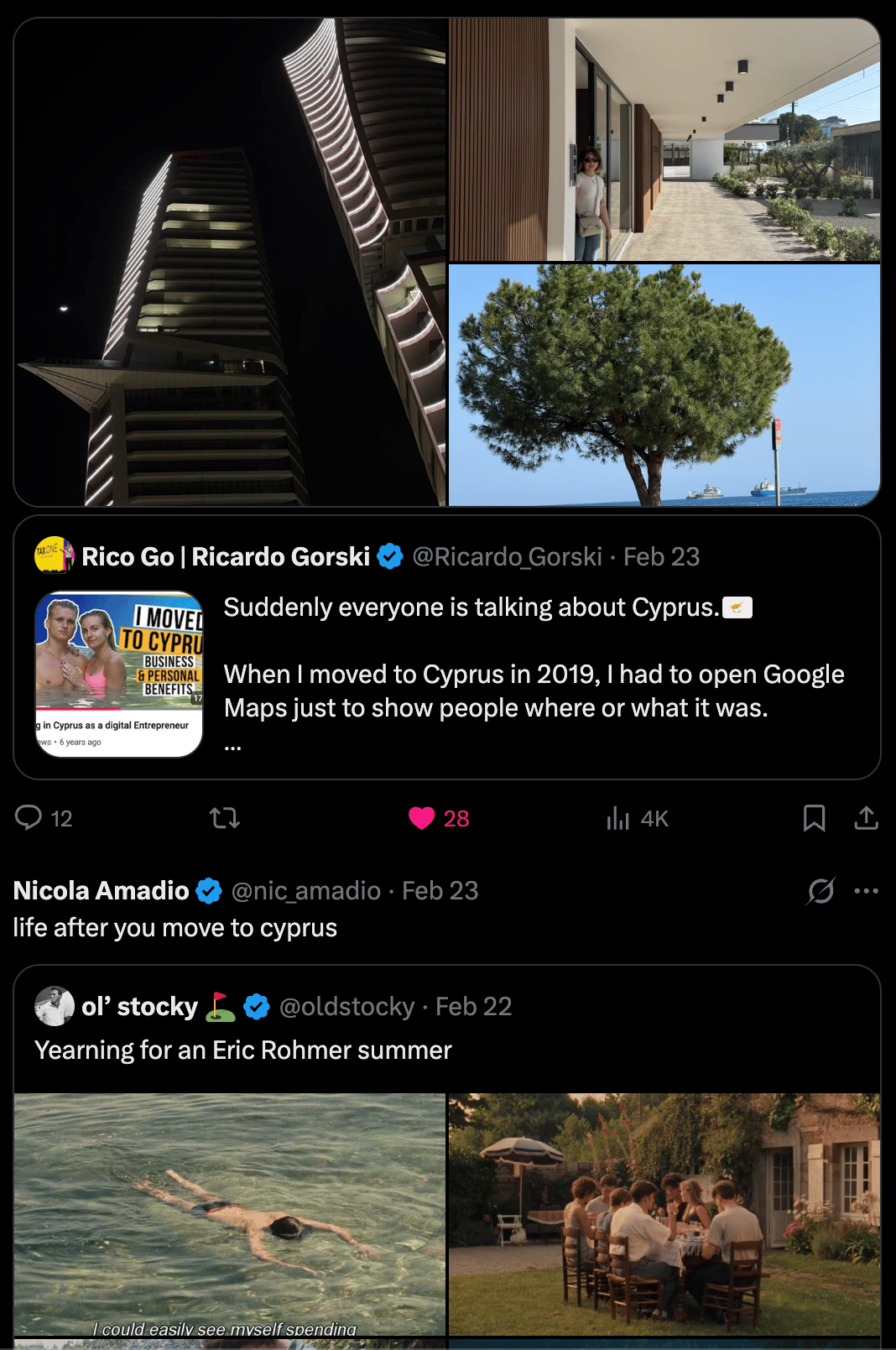Unlike the post with 28 likes
This screenshot has height=1350, width=896.
[x=421, y=818]
